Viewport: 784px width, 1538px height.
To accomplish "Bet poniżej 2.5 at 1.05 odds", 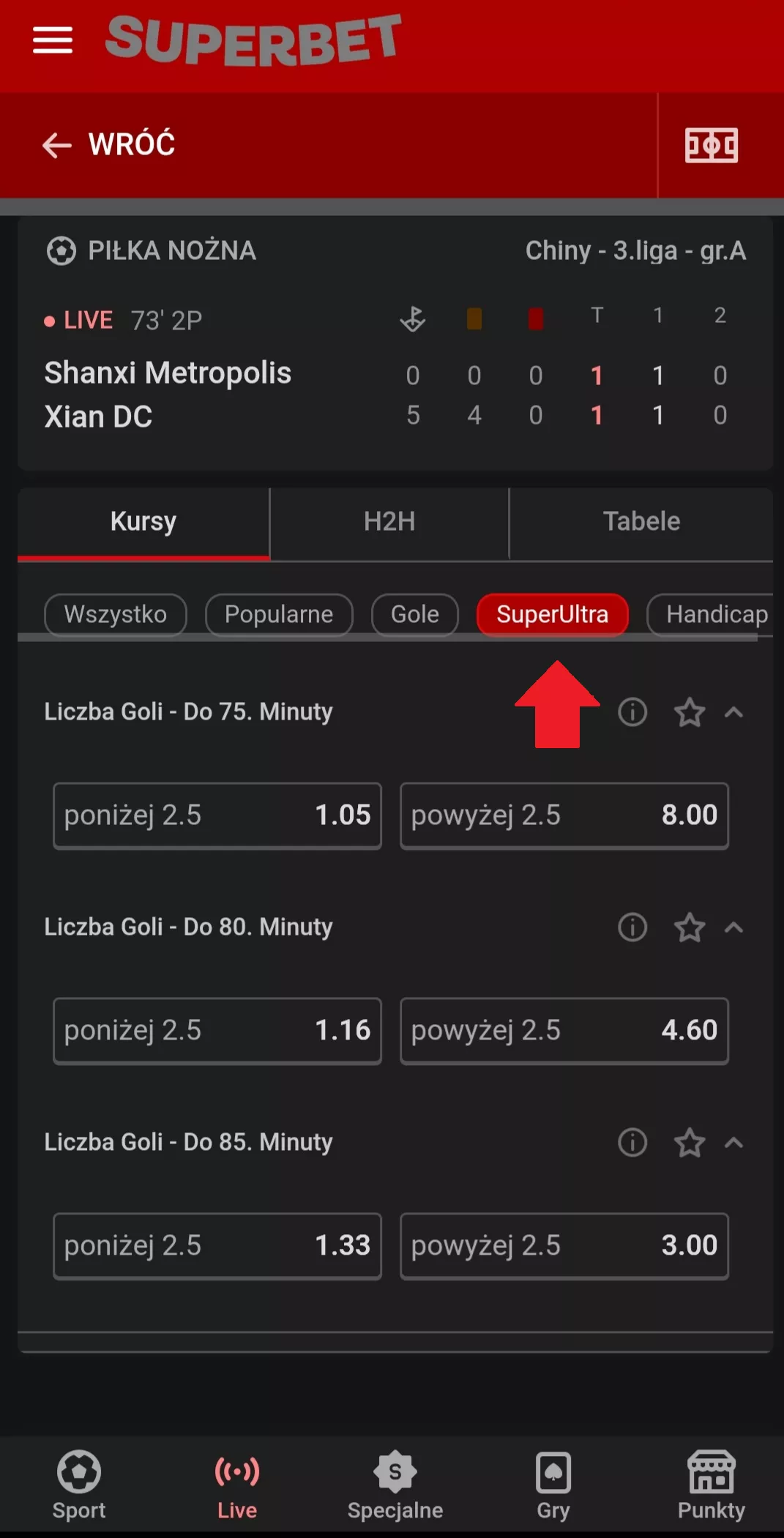I will coord(217,815).
